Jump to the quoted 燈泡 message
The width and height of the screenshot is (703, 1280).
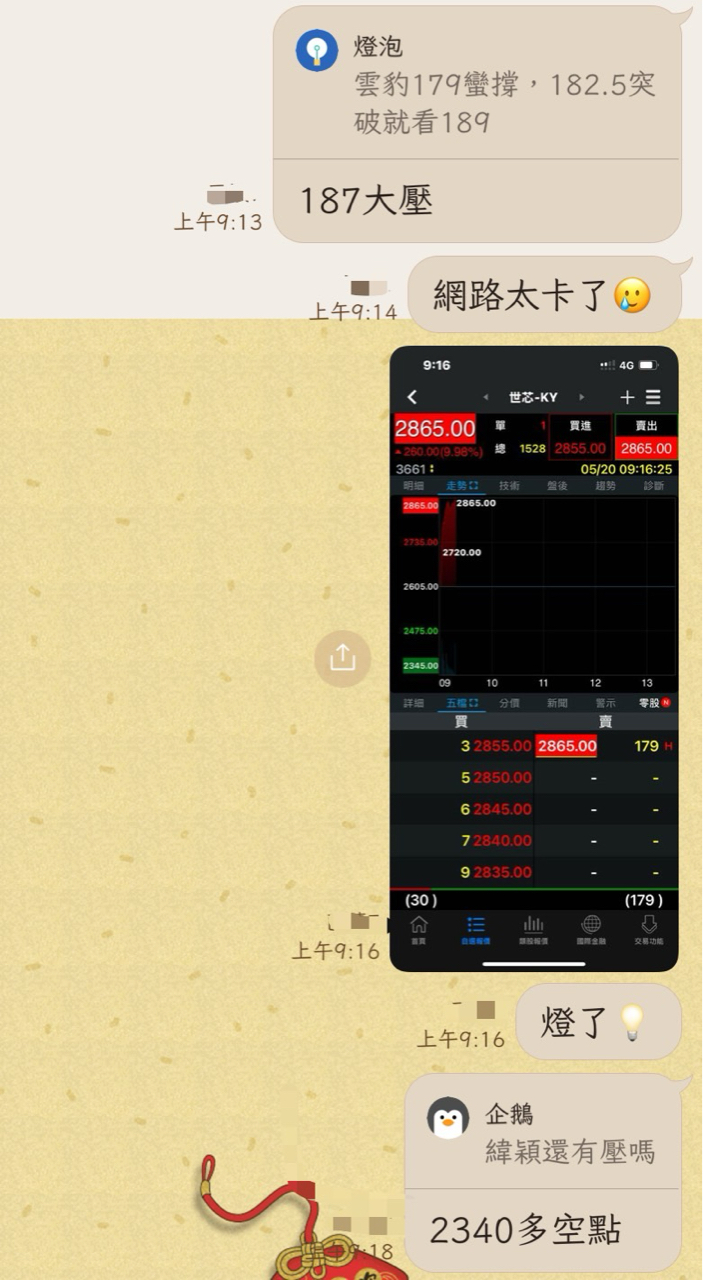[x=476, y=87]
